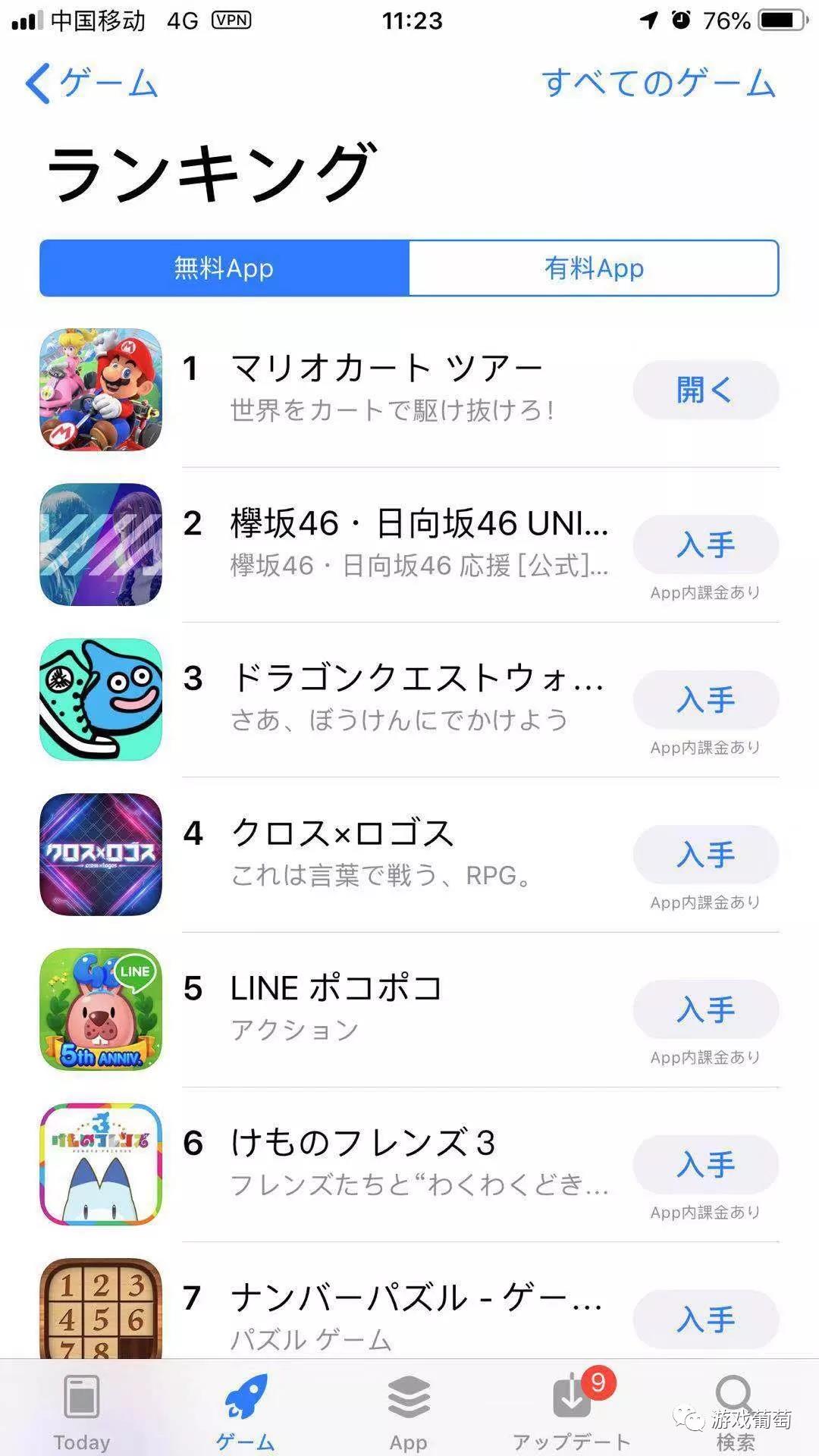Select the 無料App segment
This screenshot has height=1456, width=819.
coord(224,268)
